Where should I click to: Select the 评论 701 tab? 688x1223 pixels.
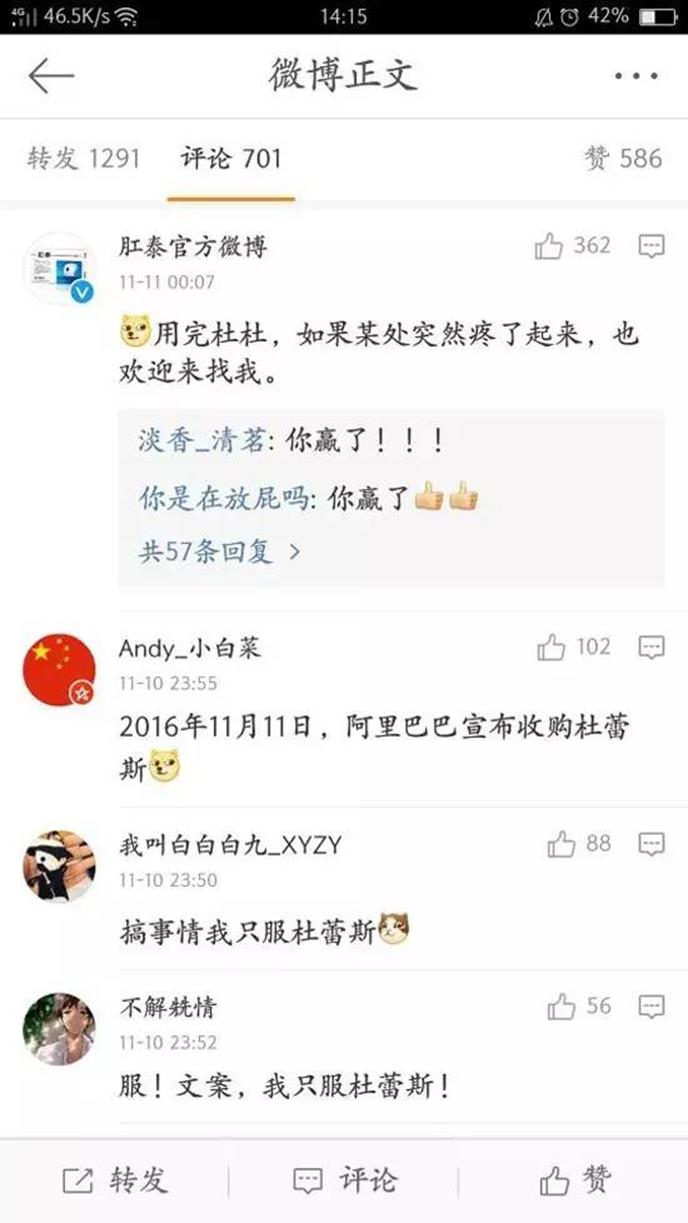coord(231,158)
